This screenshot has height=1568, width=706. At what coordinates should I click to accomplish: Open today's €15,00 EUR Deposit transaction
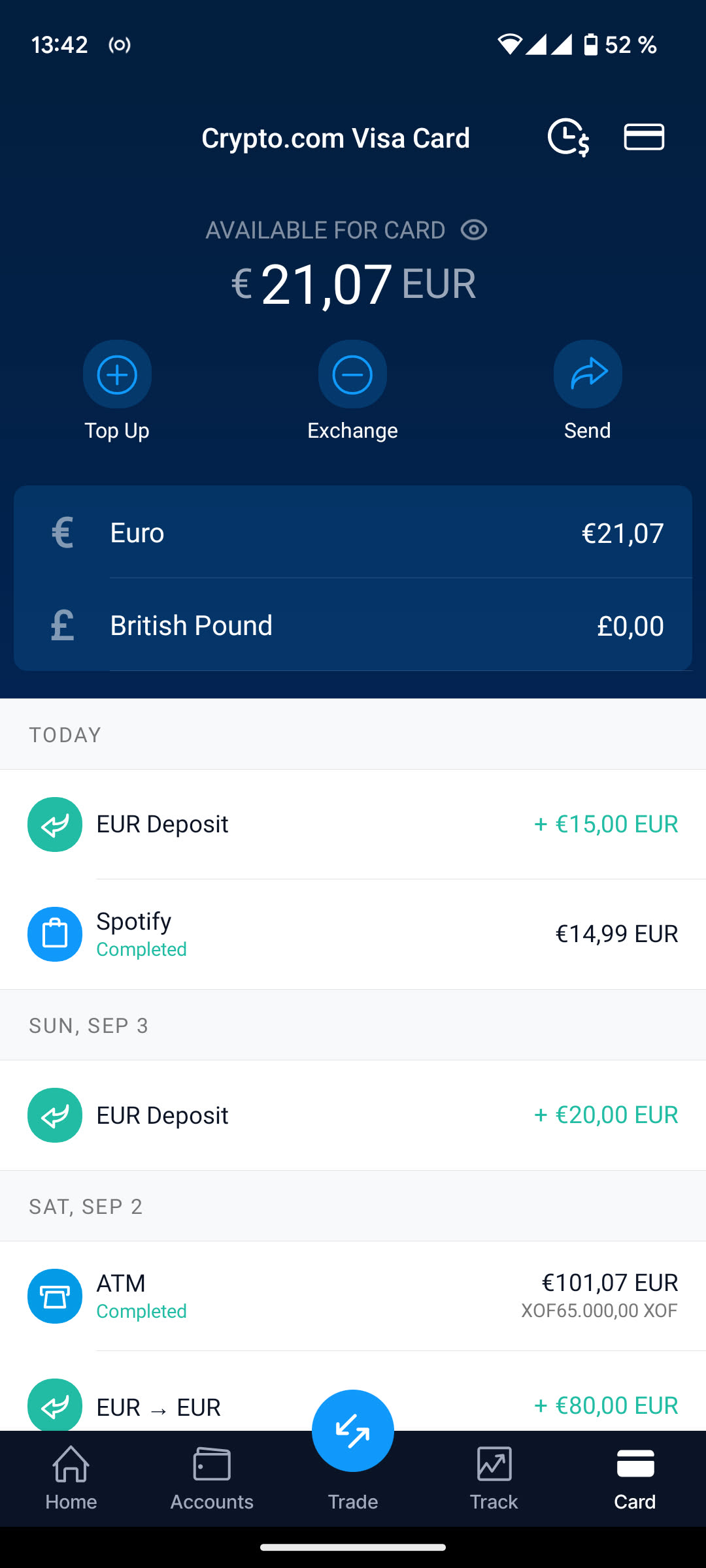(353, 825)
